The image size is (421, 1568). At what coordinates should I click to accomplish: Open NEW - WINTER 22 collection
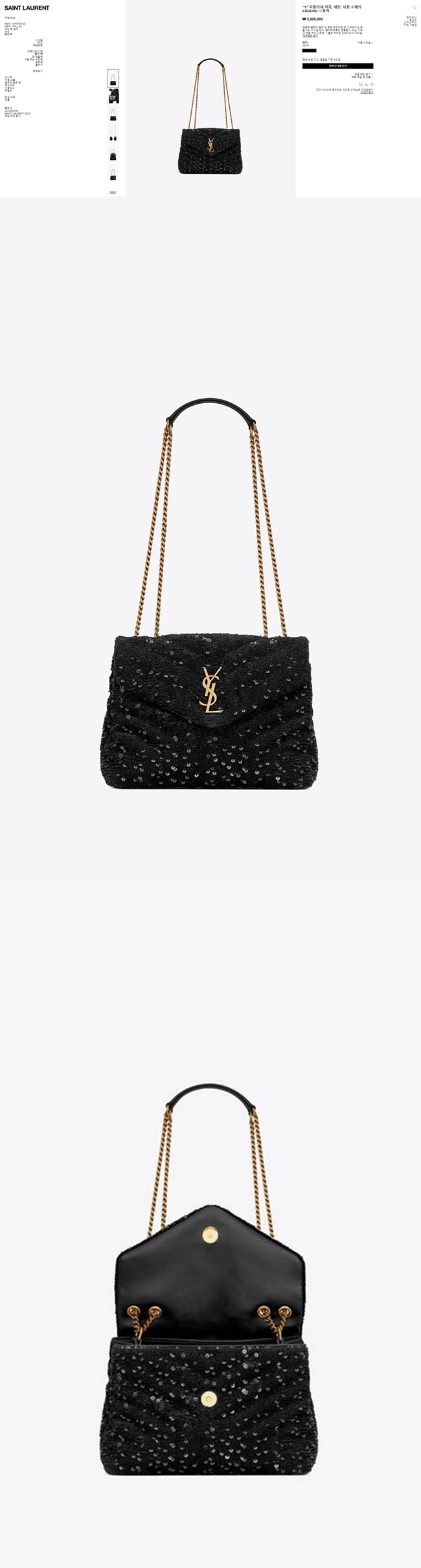[x=15, y=23]
